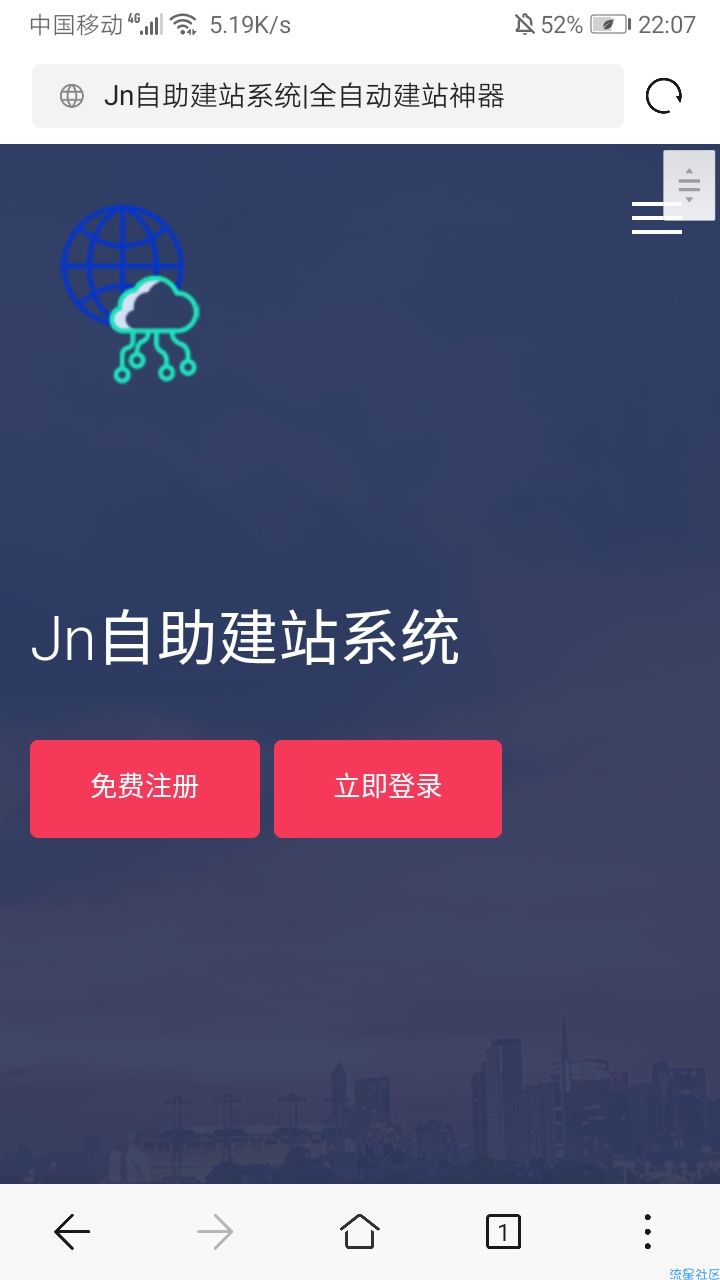Tap the 立即登录 button
Viewport: 720px width, 1280px height.
tap(388, 788)
